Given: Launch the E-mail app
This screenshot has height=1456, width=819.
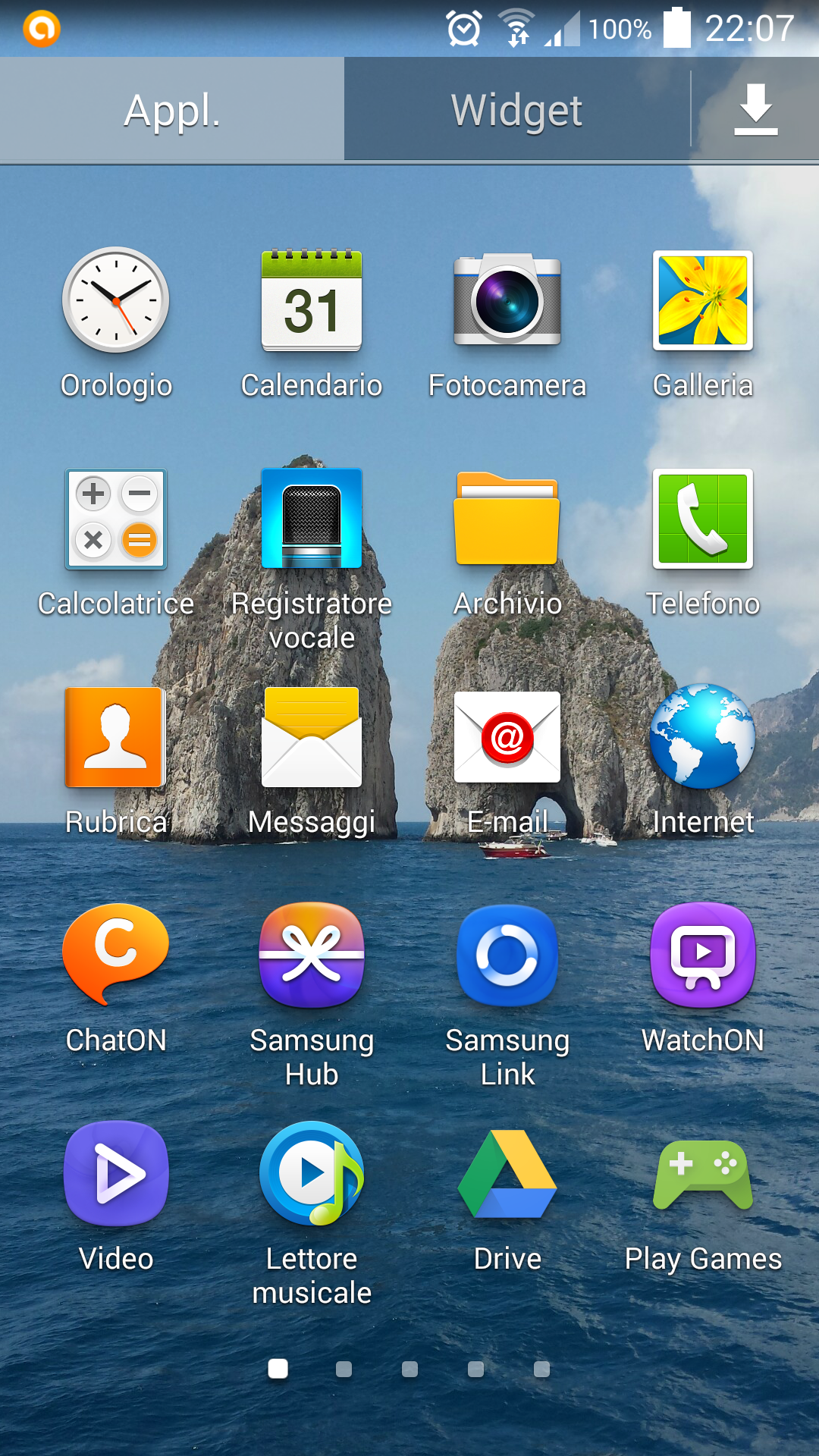Looking at the screenshot, I should (x=507, y=738).
